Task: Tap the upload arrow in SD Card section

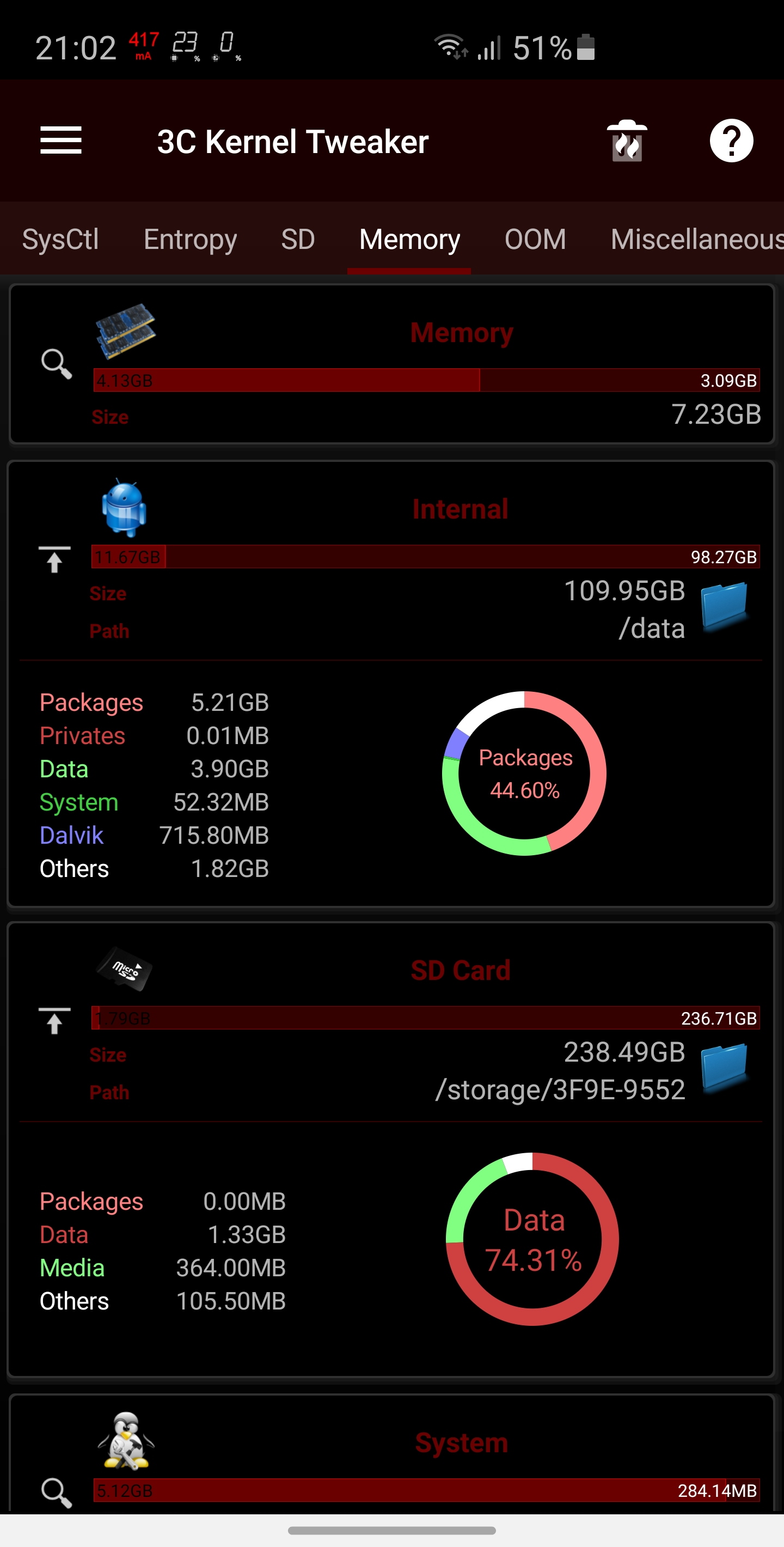Action: [x=54, y=1021]
